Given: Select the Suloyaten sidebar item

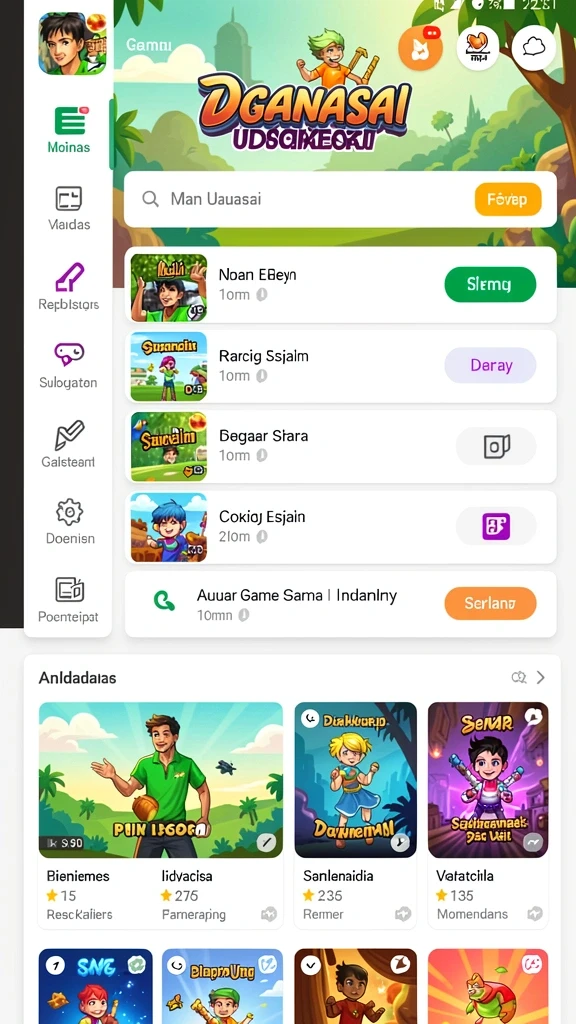Looking at the screenshot, I should (x=69, y=366).
